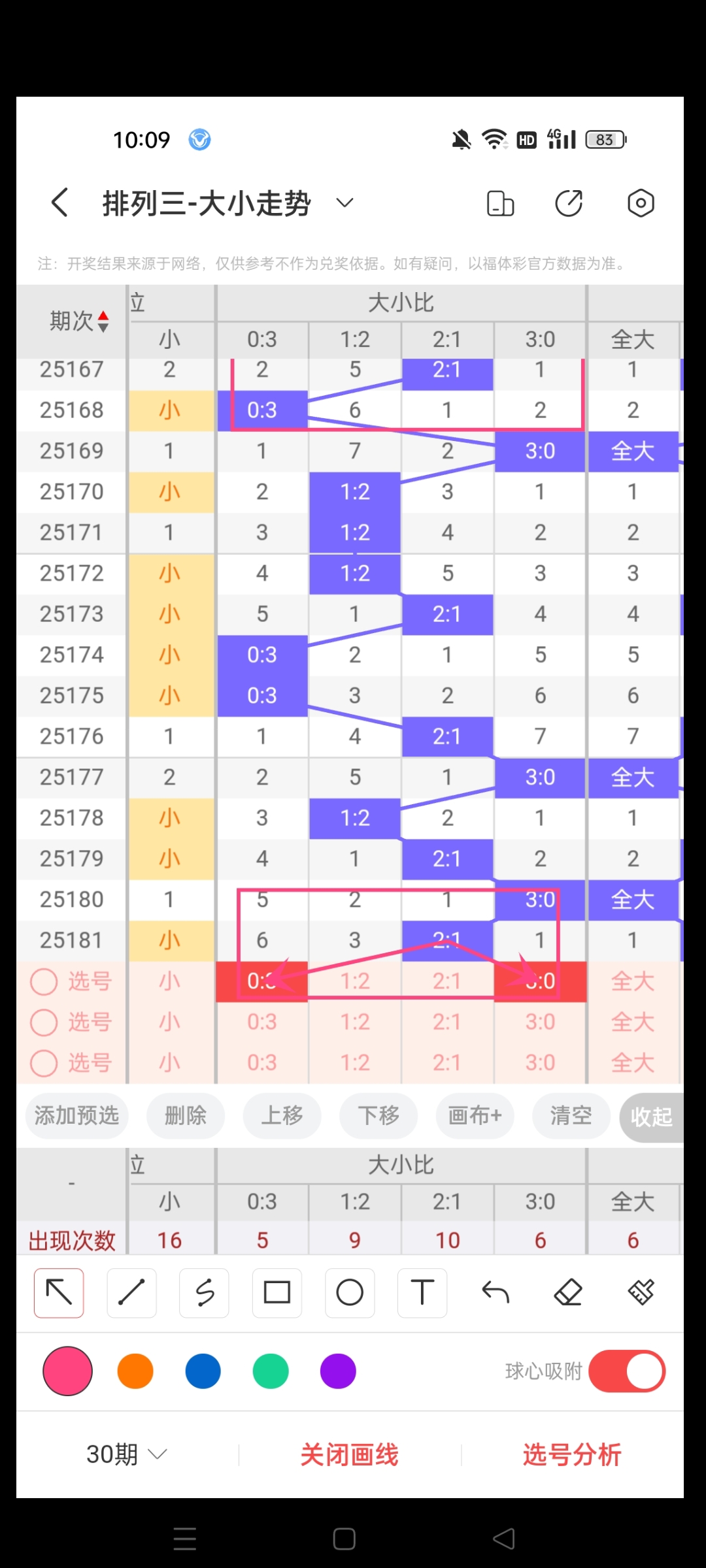Tap the 上移 button
706x1568 pixels.
click(x=282, y=1116)
